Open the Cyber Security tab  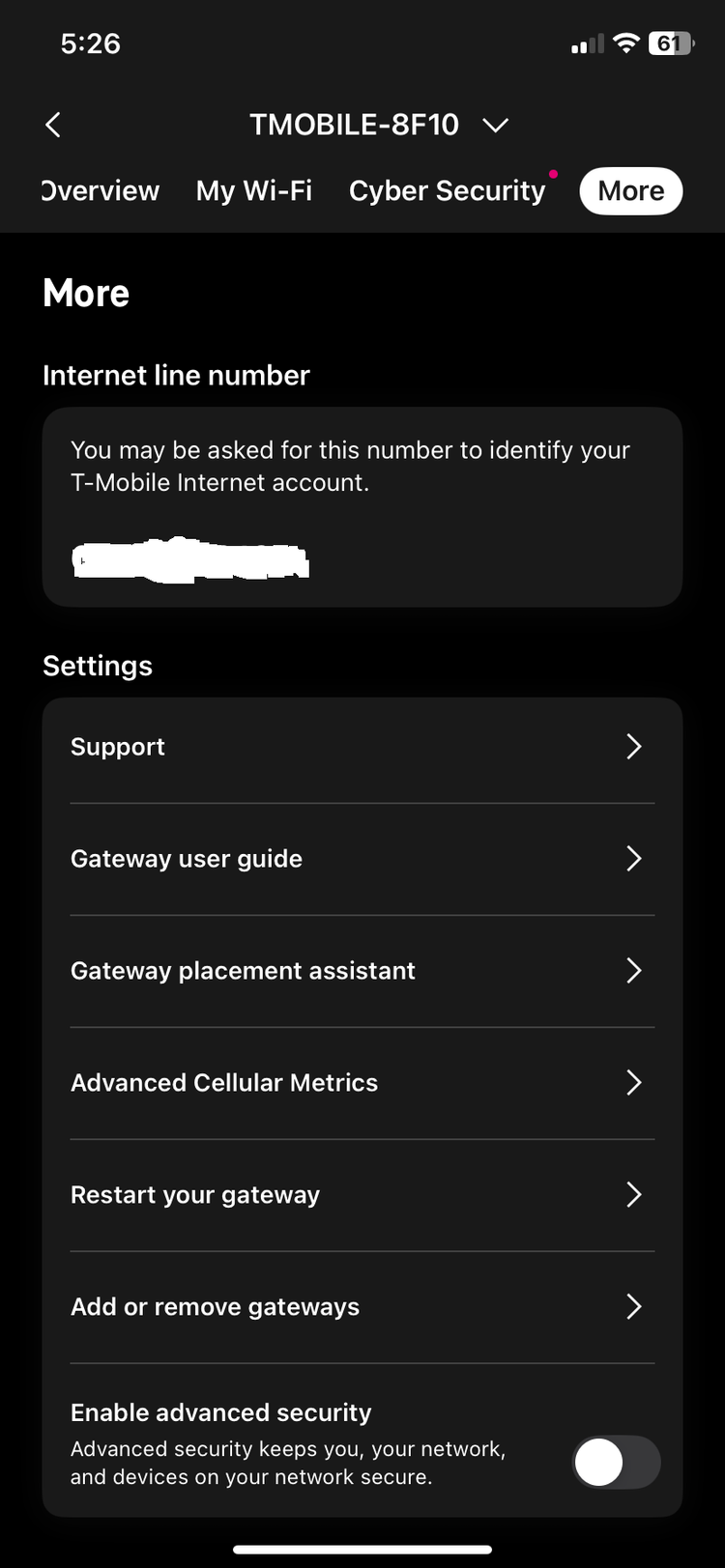click(x=448, y=190)
